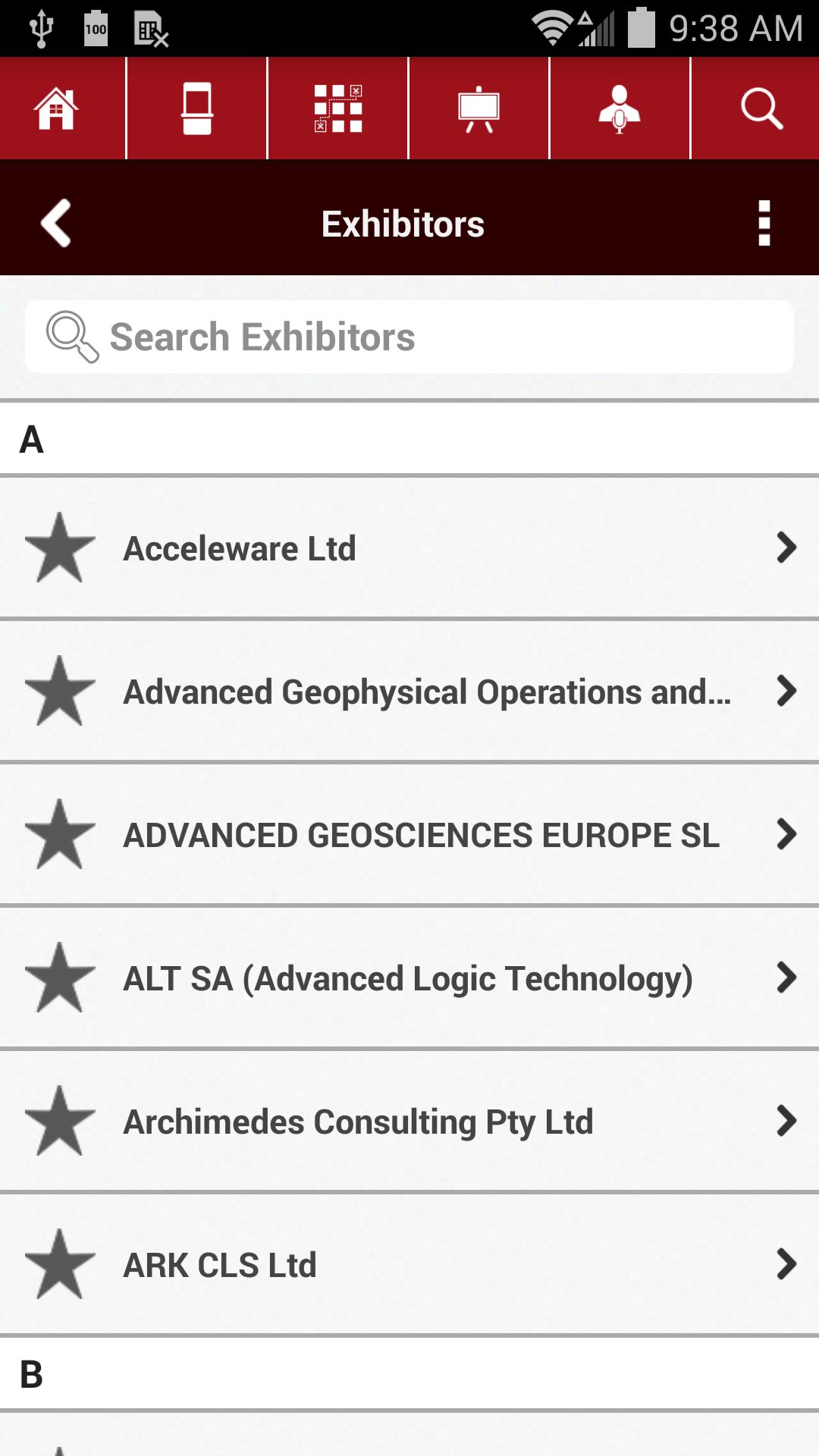Star ALT SA exhibitor
The height and width of the screenshot is (1456, 819).
tap(60, 977)
